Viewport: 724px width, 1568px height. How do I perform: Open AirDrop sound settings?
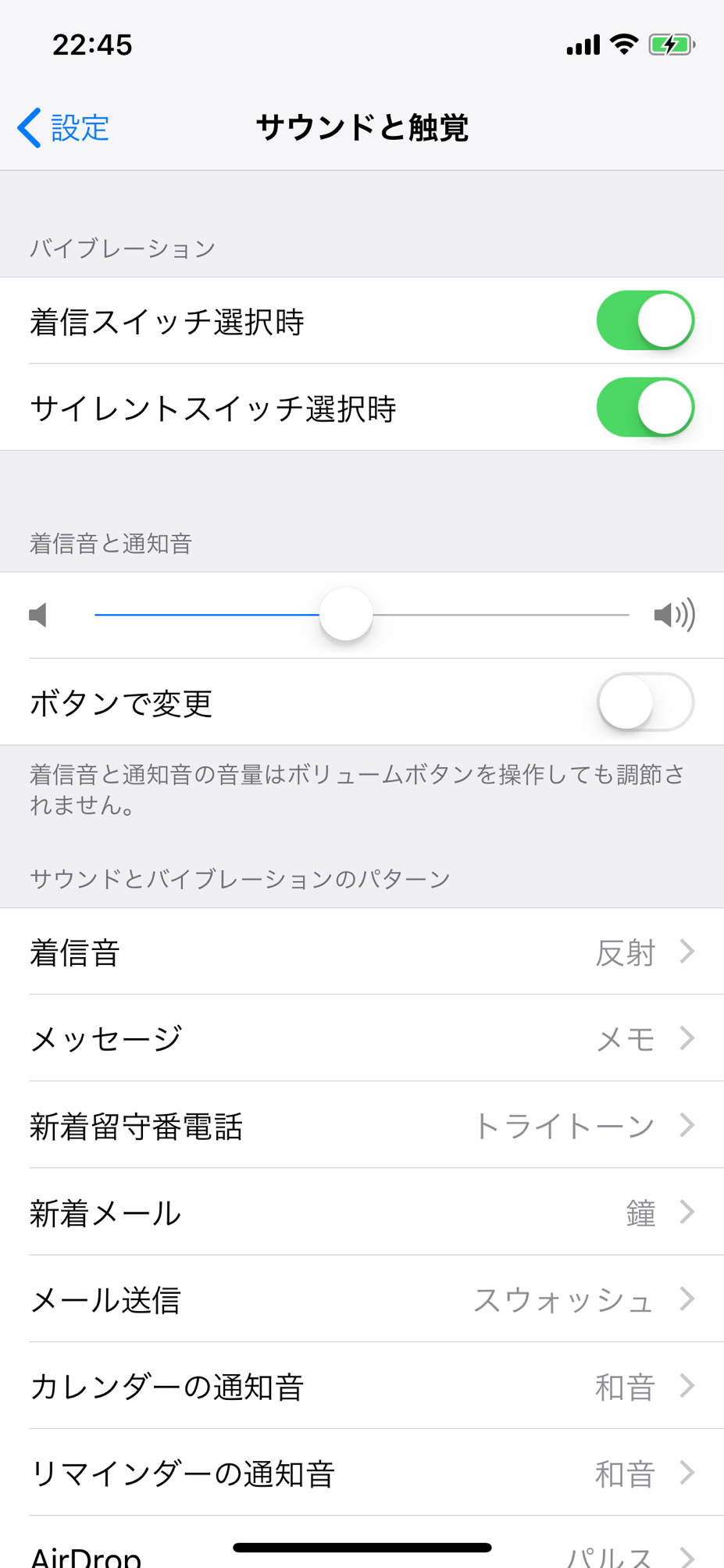(362, 1555)
